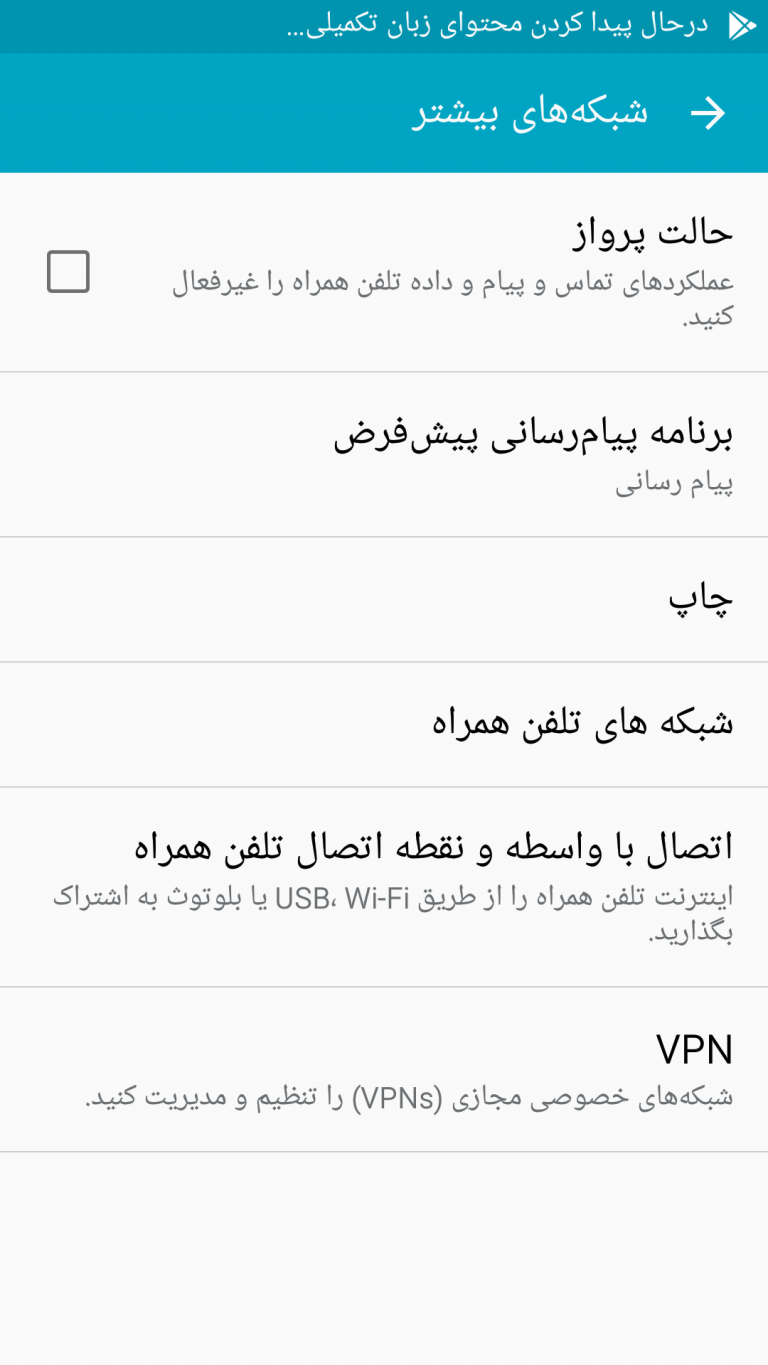
Task: Go back from the More networks screen
Action: pos(708,113)
